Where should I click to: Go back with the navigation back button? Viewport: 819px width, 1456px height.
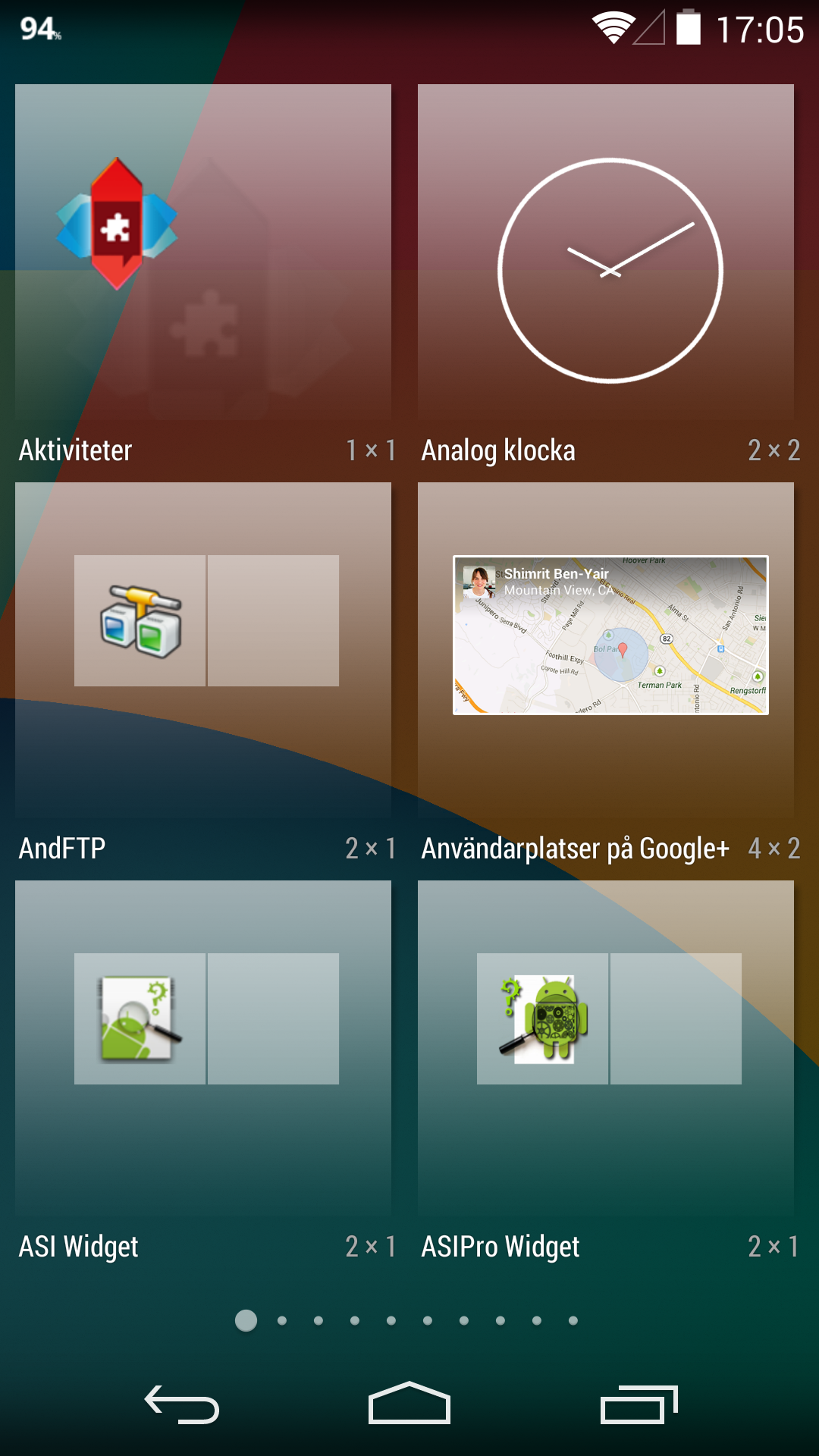182,1404
